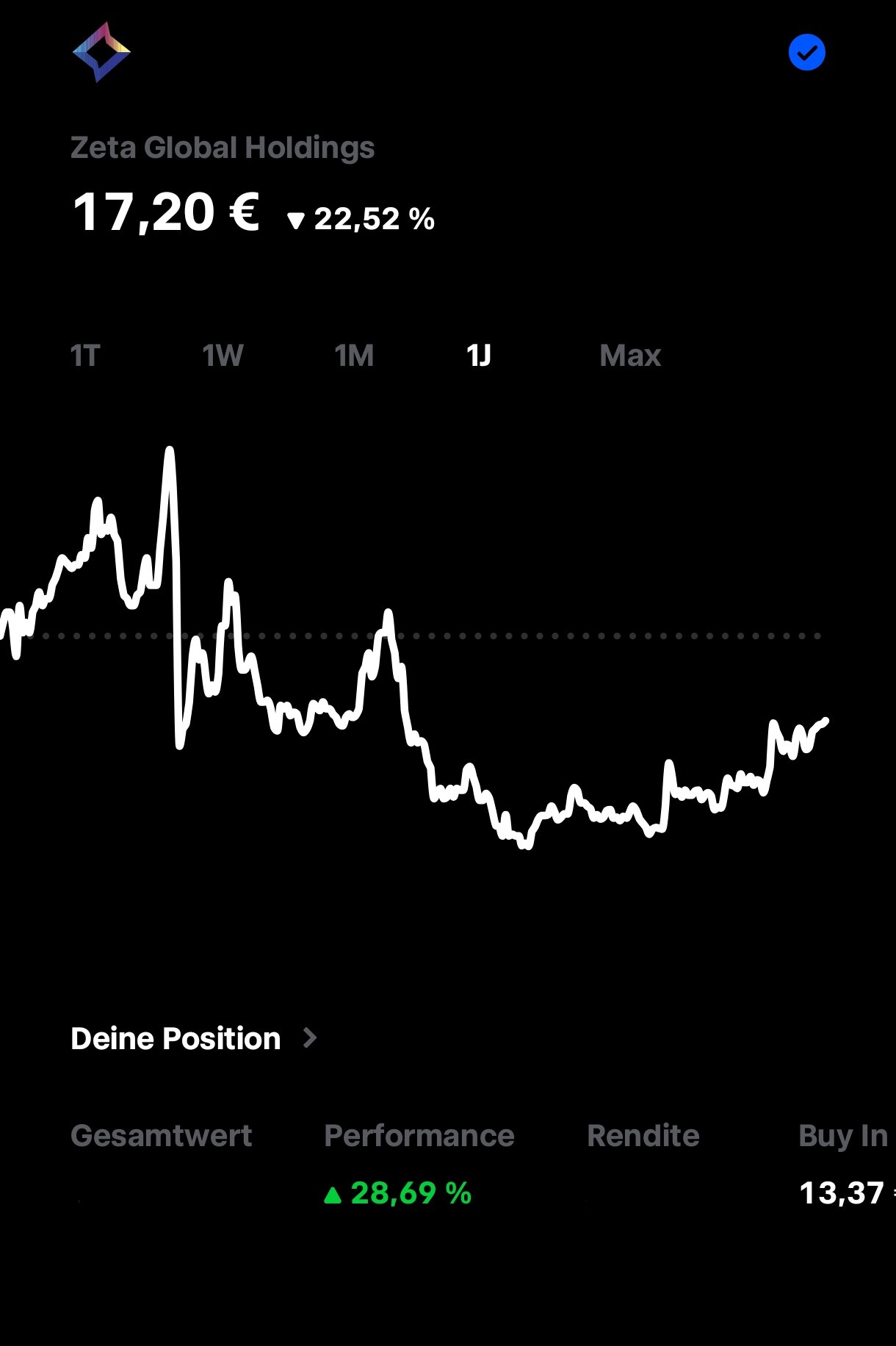
Task: Select the 1W chart range
Action: [223, 356]
